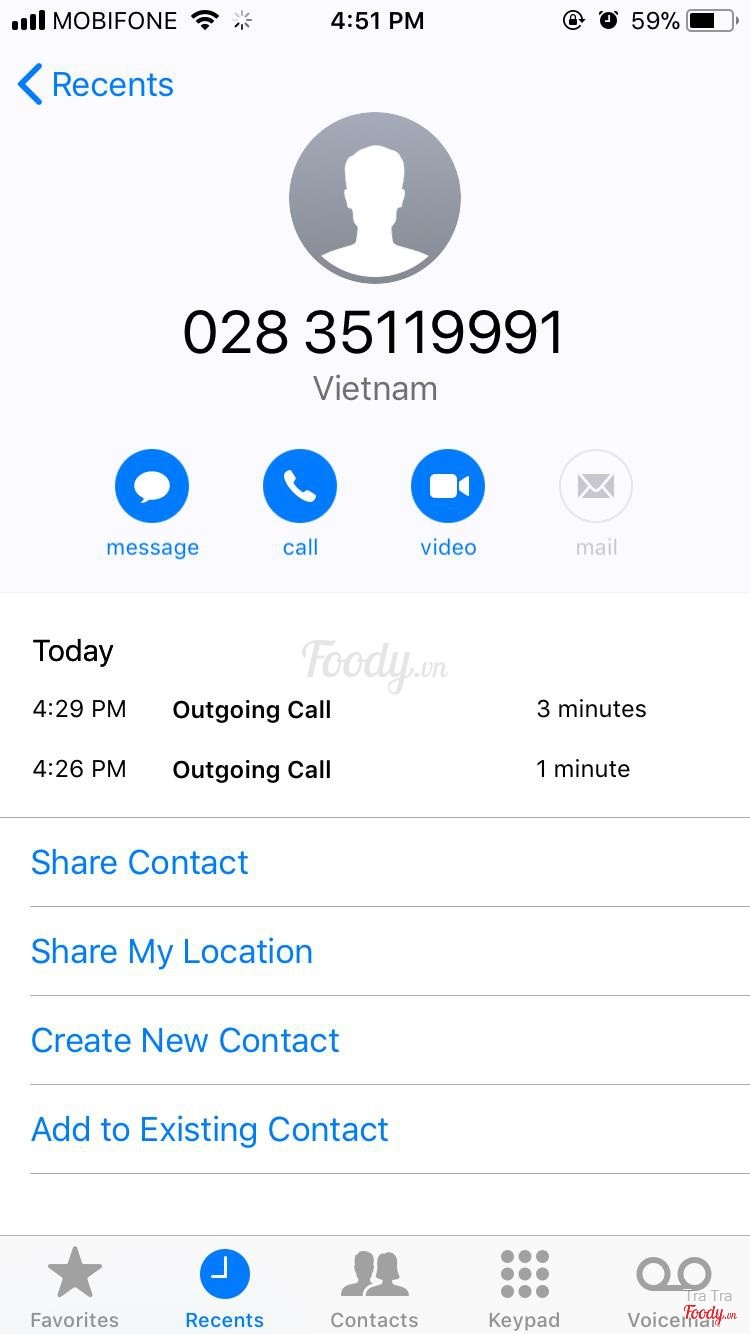Viewport: 750px width, 1334px height.
Task: Switch to the Favorites tab
Action: [75, 1287]
